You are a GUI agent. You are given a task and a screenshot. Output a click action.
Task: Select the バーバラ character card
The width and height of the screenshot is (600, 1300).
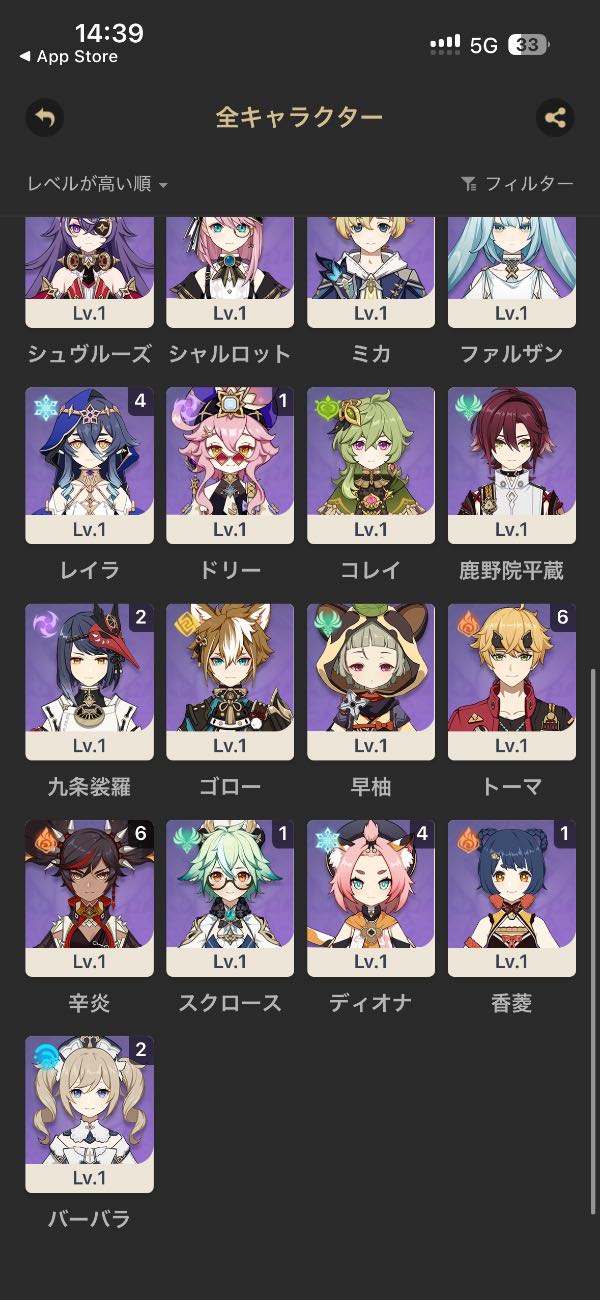coord(89,1113)
